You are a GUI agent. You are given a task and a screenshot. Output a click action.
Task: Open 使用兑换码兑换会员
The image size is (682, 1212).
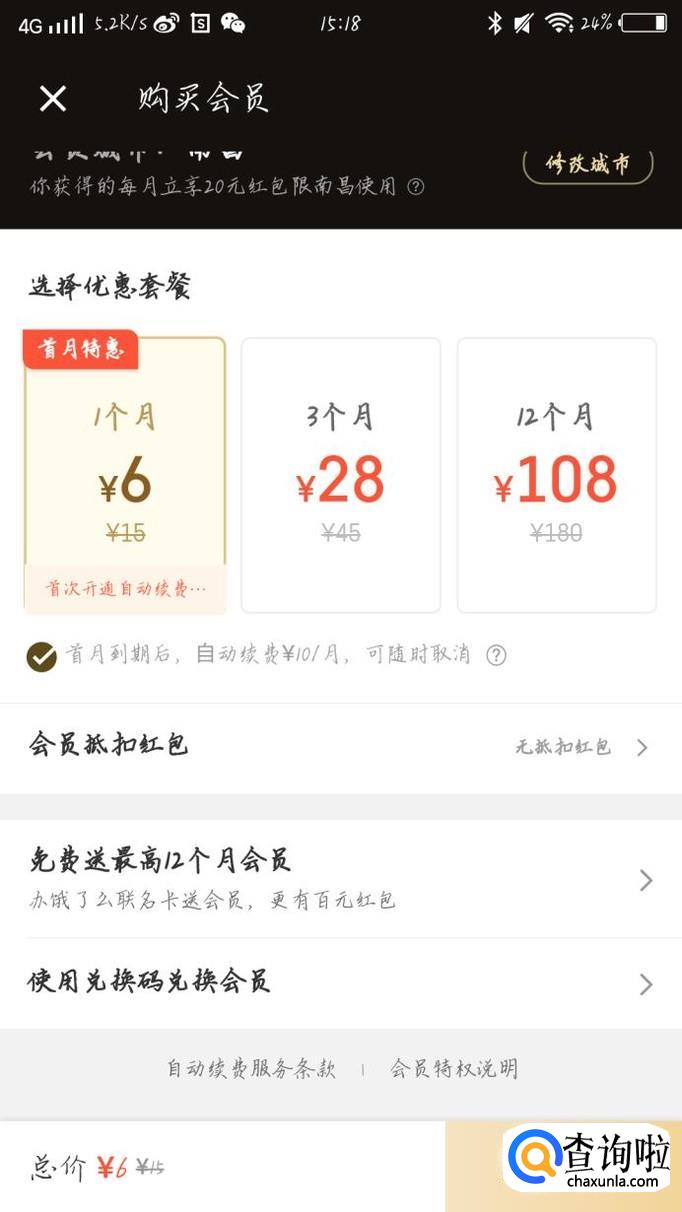340,983
